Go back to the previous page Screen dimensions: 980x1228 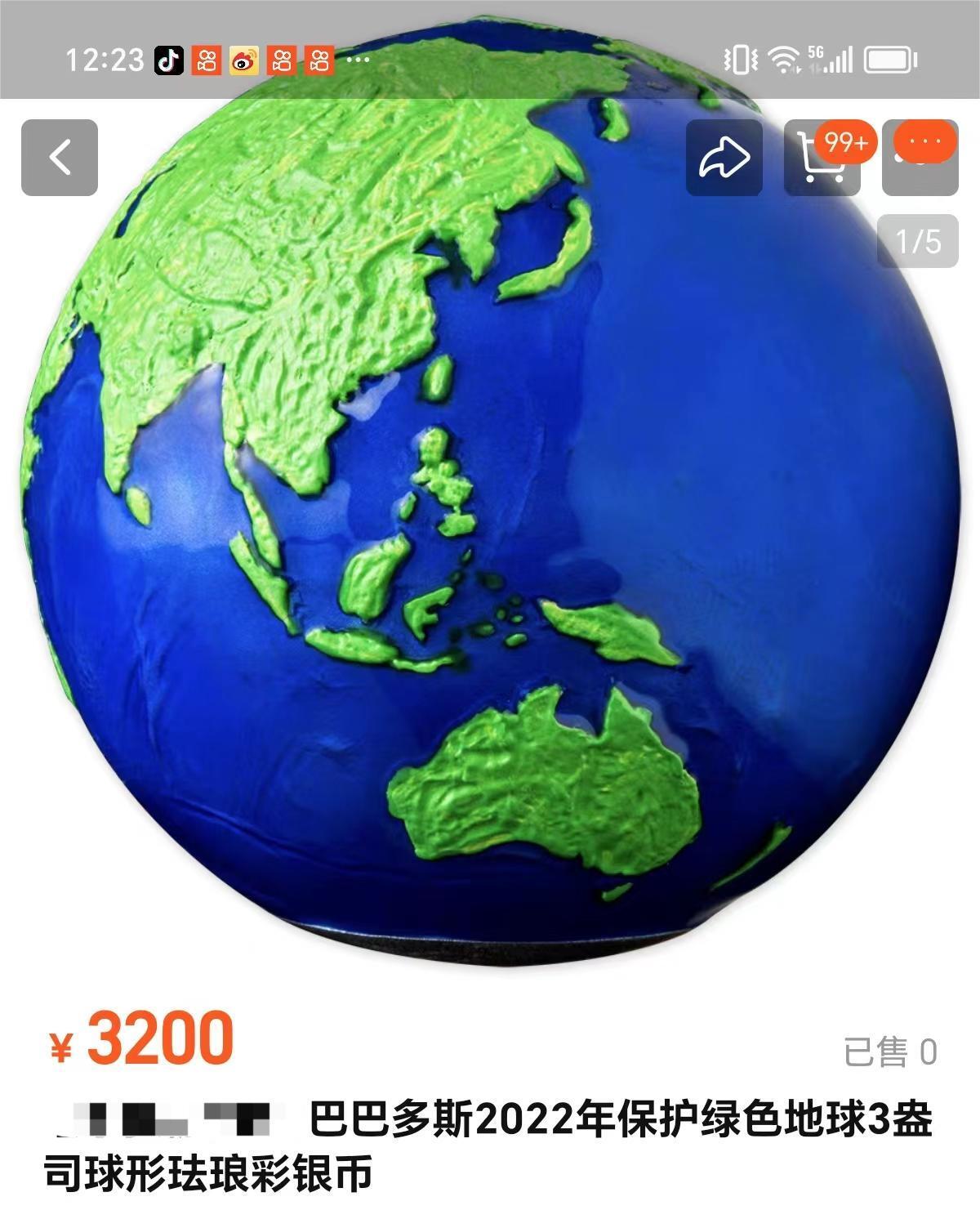tap(60, 158)
